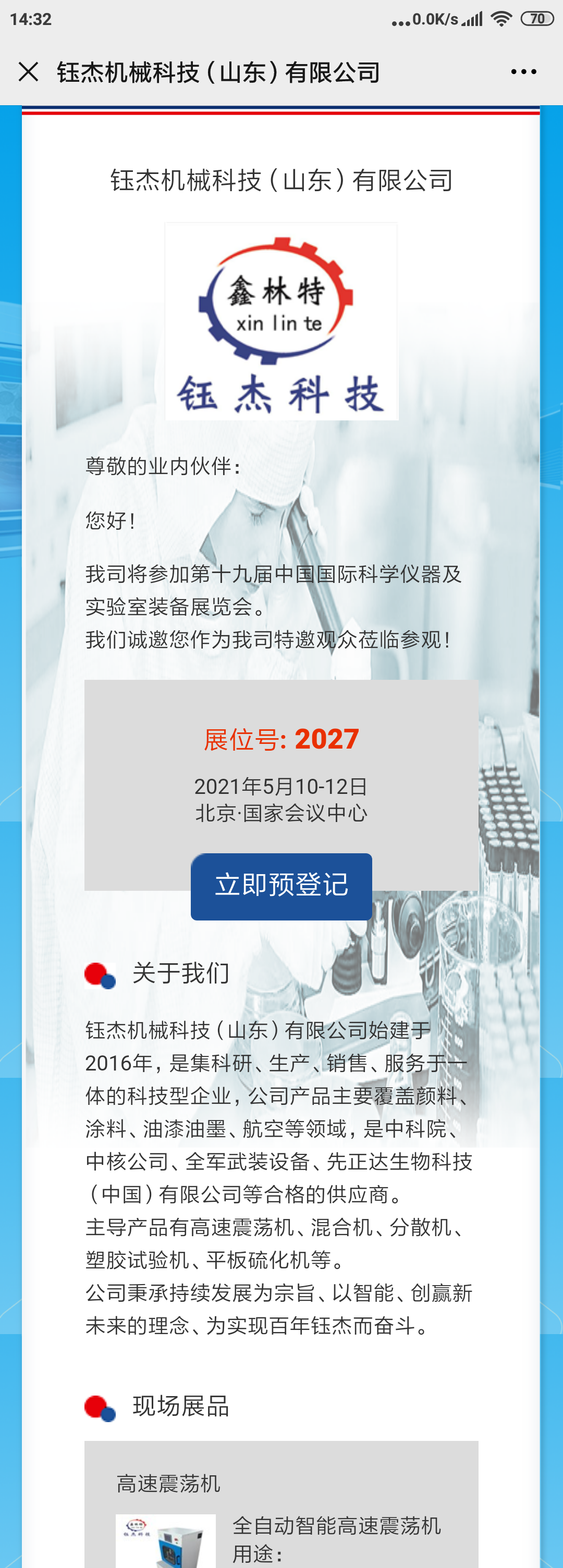The width and height of the screenshot is (563, 1568).
Task: Tap the 立即预登记 registration button
Action: tap(281, 886)
